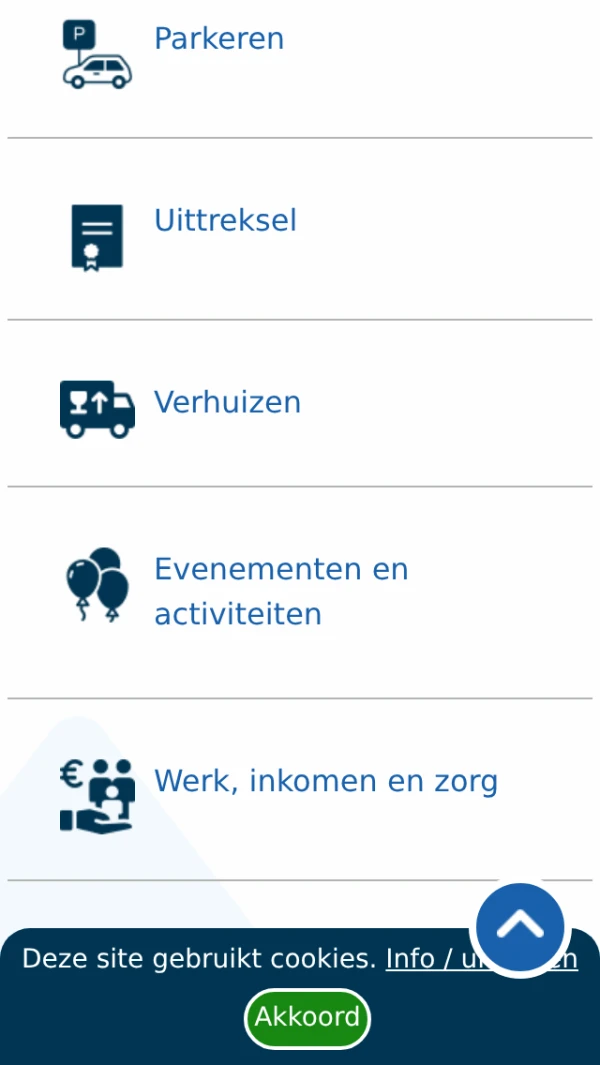This screenshot has width=600, height=1065.
Task: Open Evenementen en activiteiten
Action: pyautogui.click(x=281, y=591)
